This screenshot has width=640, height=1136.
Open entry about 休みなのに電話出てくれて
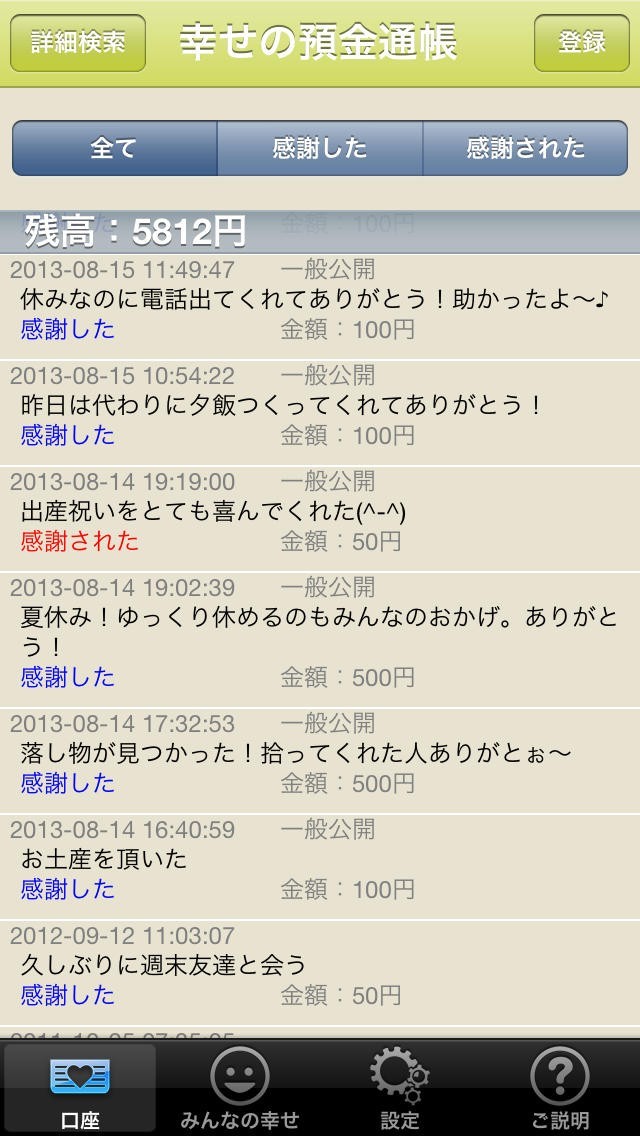320,299
